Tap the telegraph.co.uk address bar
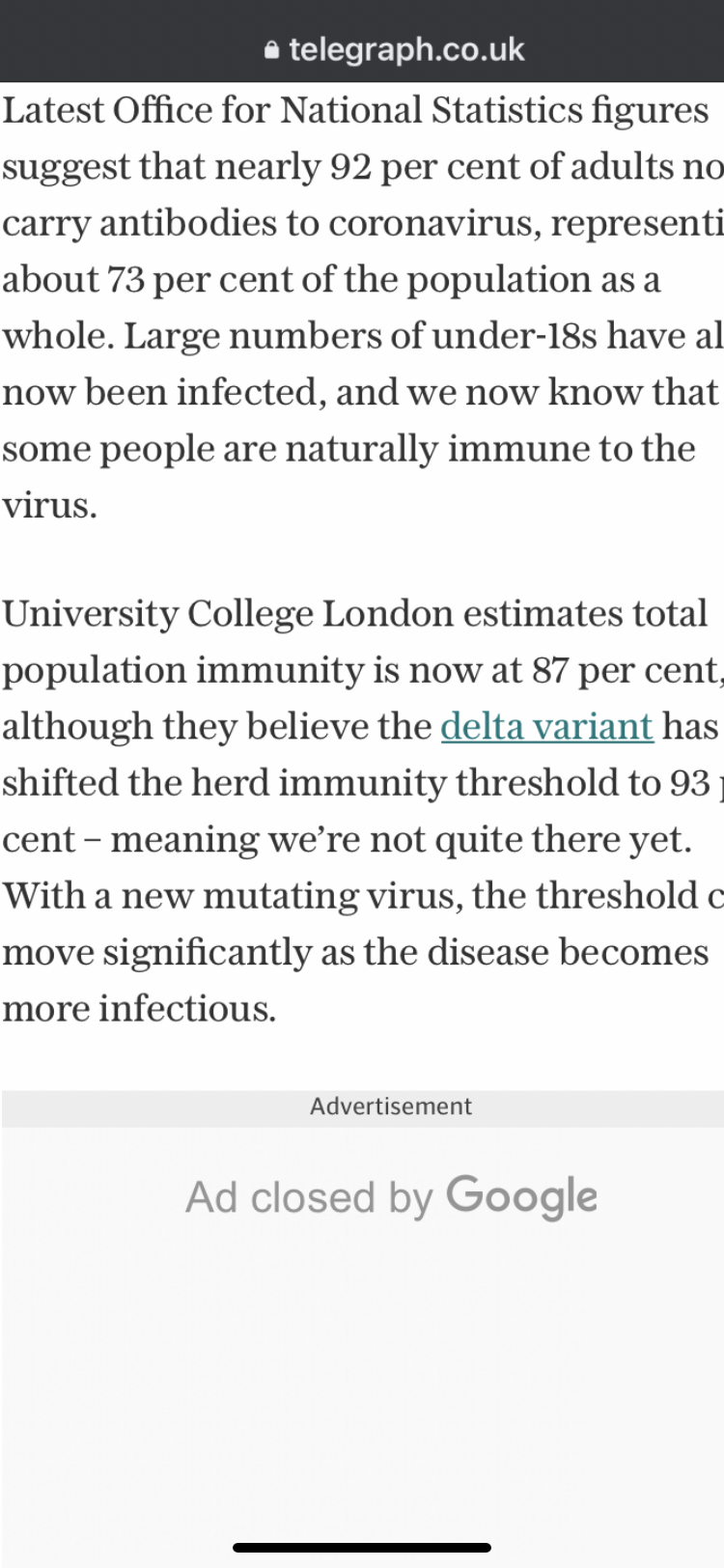Screen dimensions: 724x1568 [394, 49]
